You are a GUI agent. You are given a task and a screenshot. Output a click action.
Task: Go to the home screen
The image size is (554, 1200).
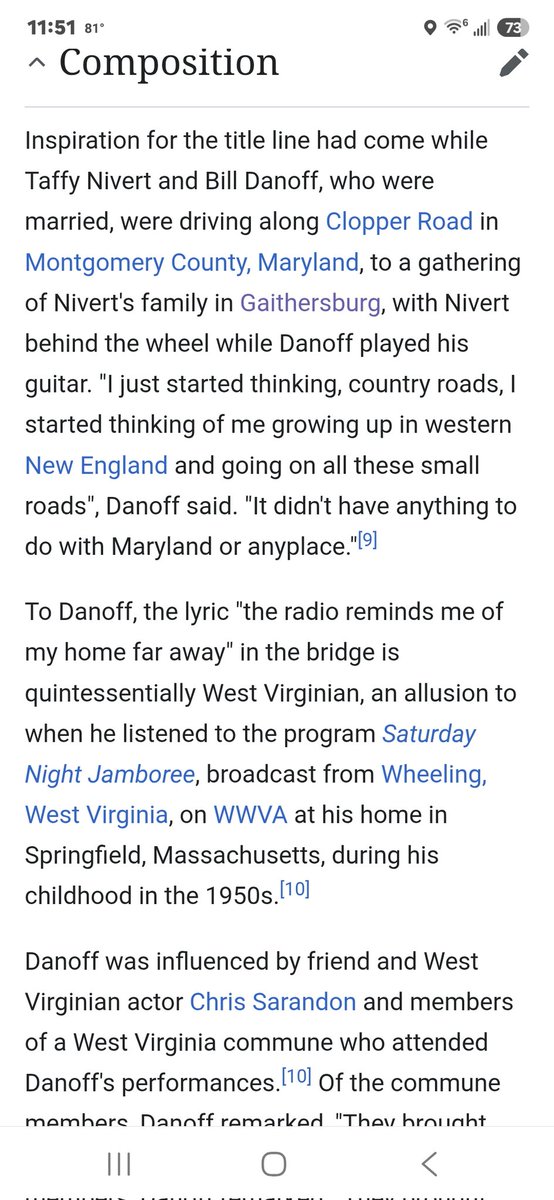273,1163
